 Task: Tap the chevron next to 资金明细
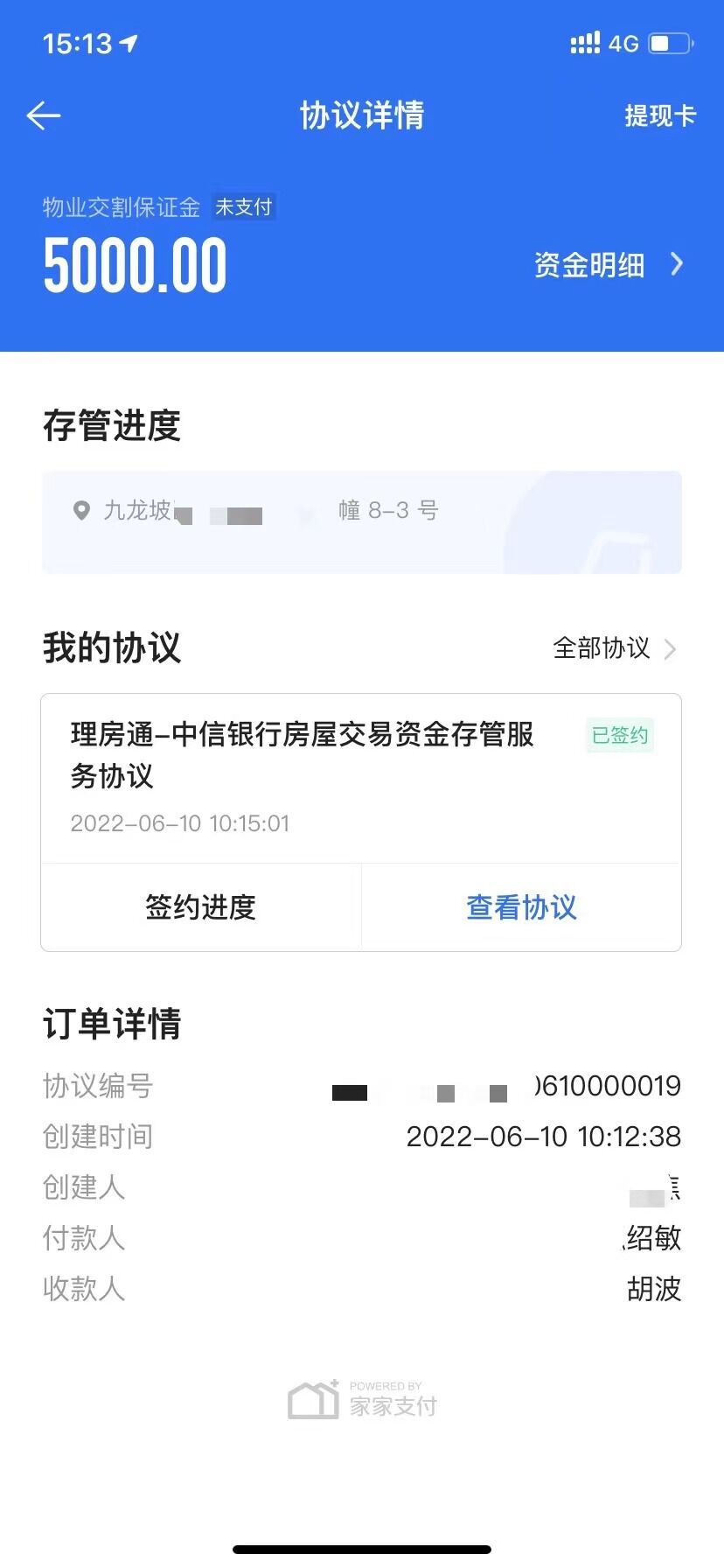tap(676, 264)
